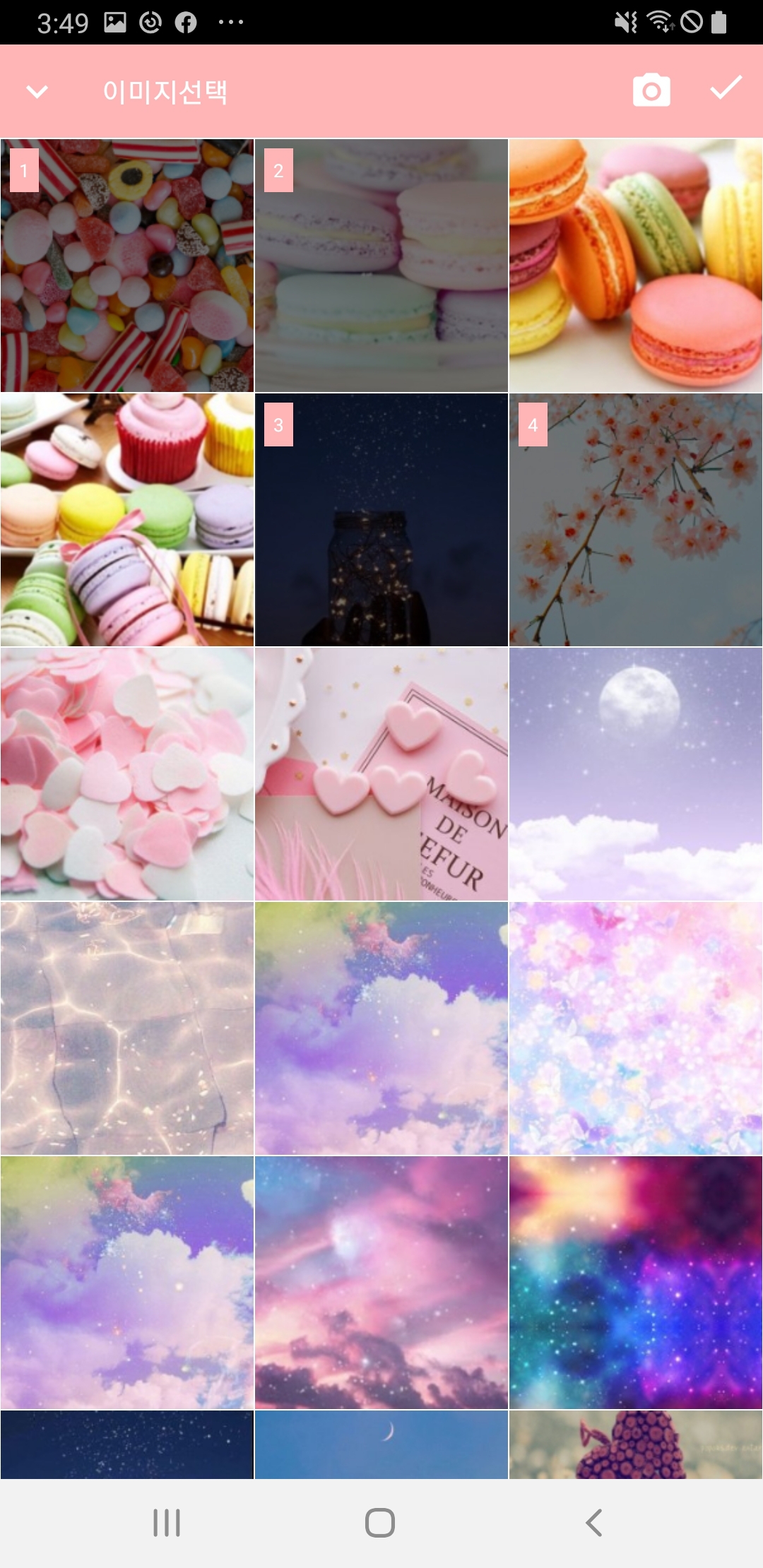Image resolution: width=763 pixels, height=1568 pixels.
Task: Confirm the selection with the checkmark
Action: click(x=726, y=89)
